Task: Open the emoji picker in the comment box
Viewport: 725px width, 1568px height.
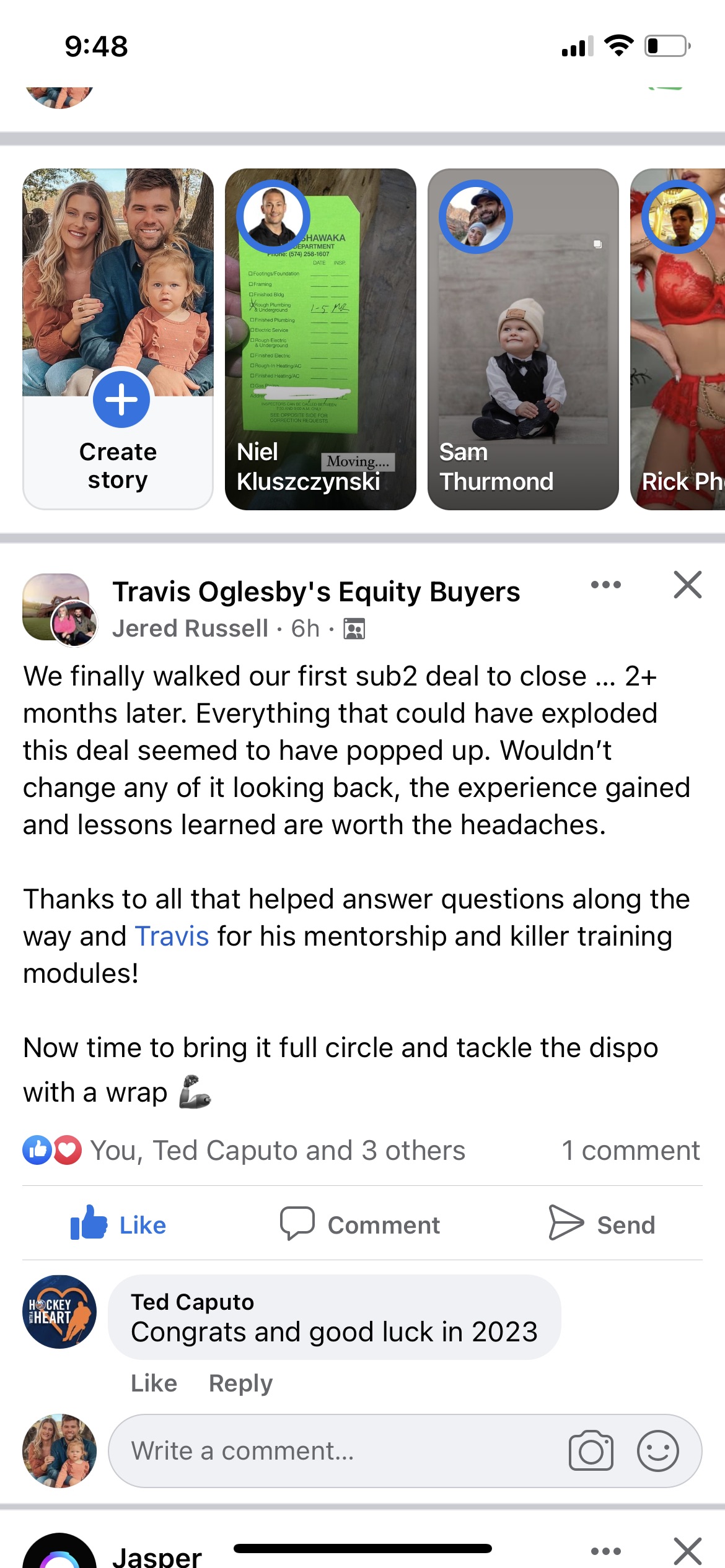Action: [658, 1450]
